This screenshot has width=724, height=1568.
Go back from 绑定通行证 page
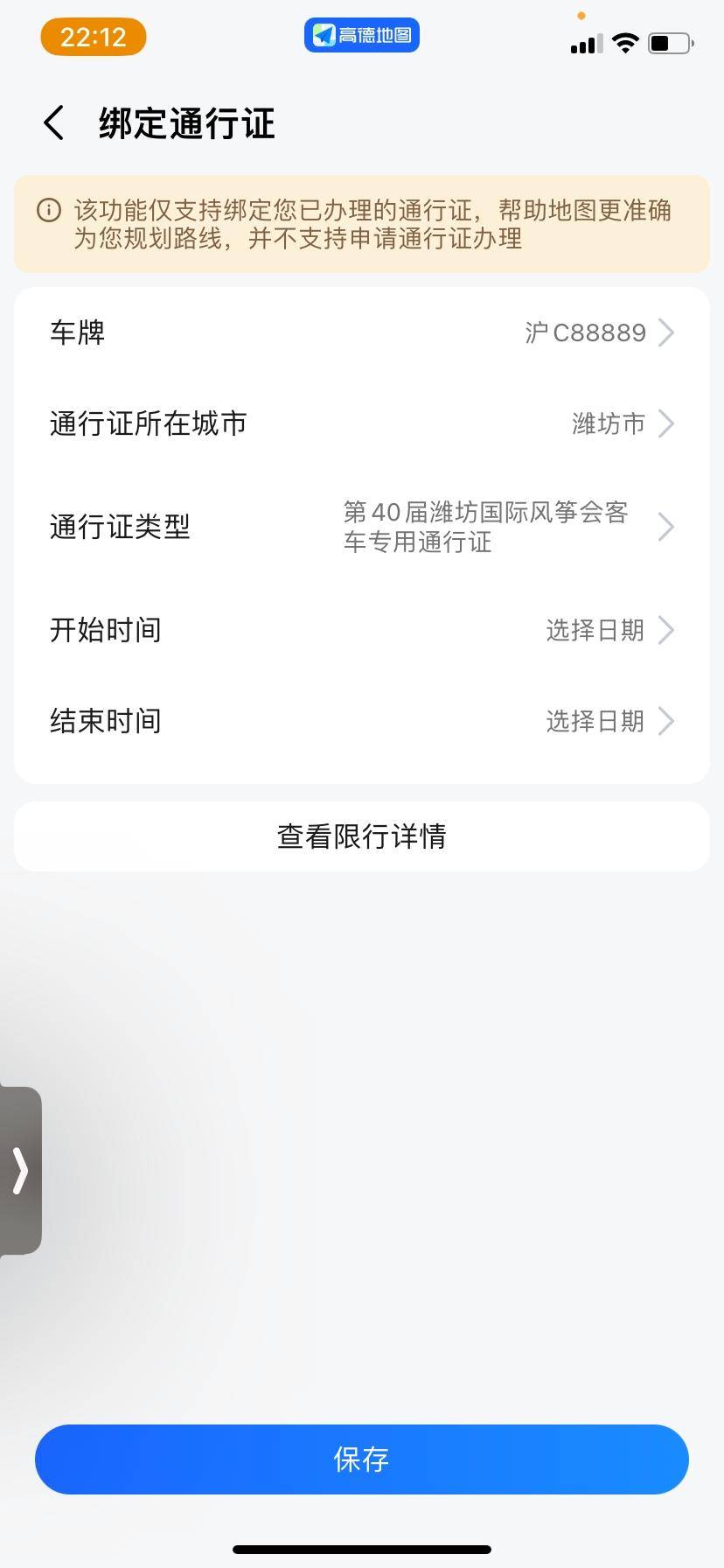click(x=54, y=122)
